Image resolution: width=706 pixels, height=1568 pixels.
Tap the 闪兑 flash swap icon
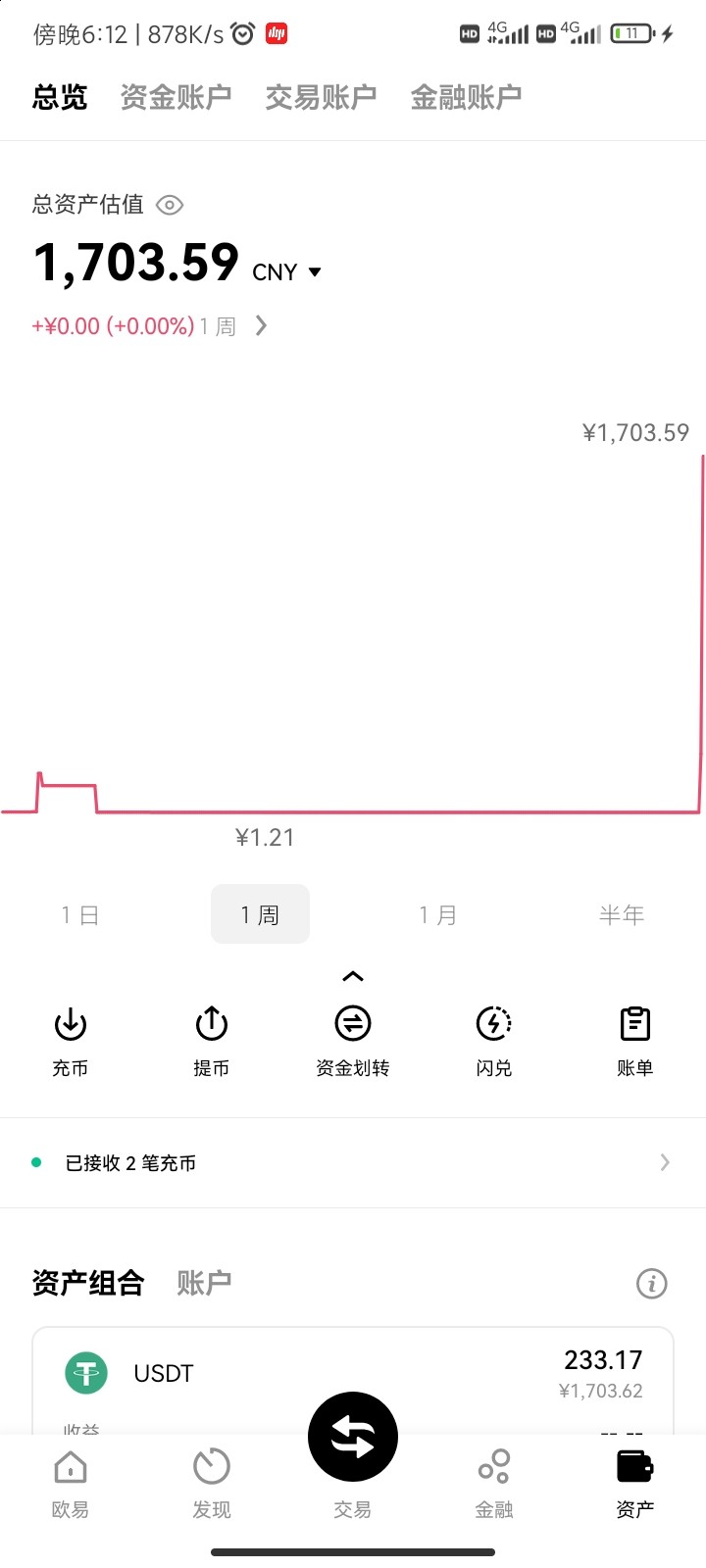click(493, 1039)
